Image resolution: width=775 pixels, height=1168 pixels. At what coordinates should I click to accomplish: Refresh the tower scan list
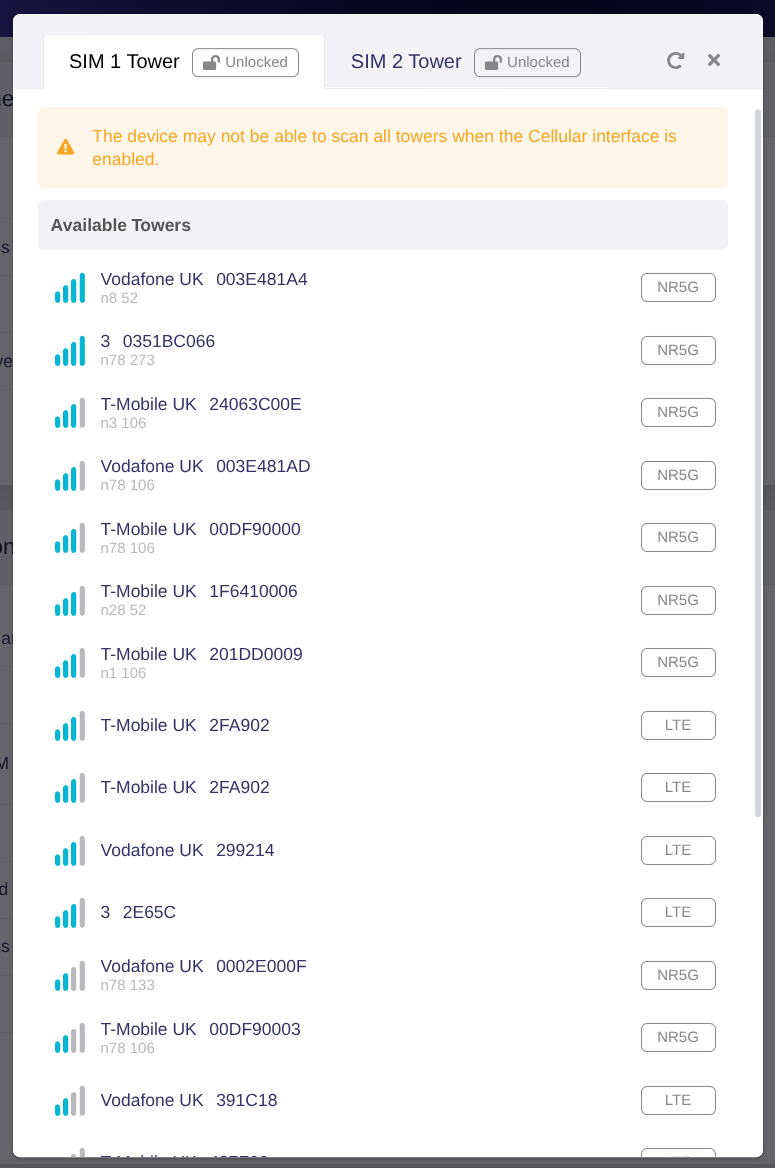click(x=675, y=61)
